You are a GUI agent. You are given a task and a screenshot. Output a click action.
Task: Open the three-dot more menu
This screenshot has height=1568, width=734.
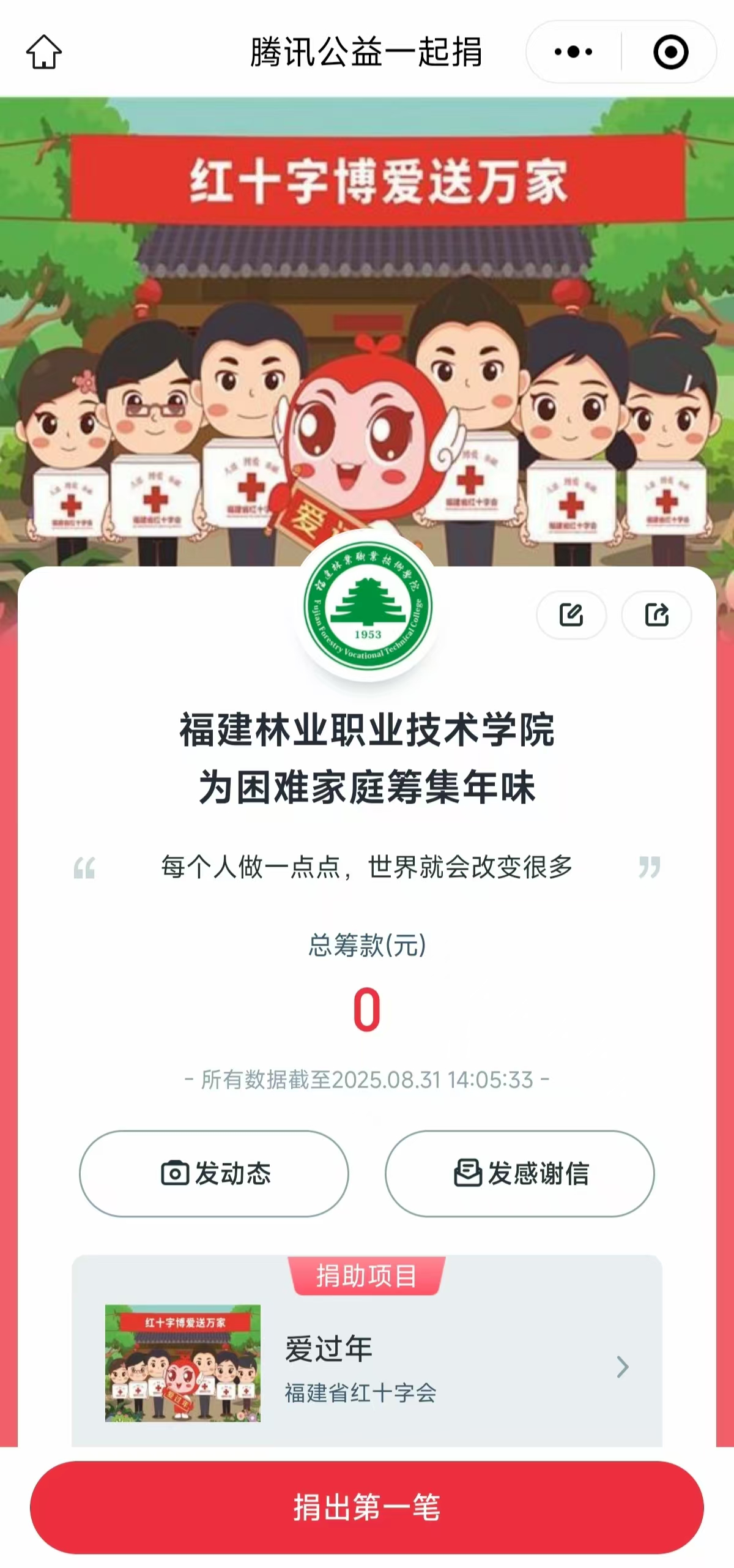click(x=573, y=52)
